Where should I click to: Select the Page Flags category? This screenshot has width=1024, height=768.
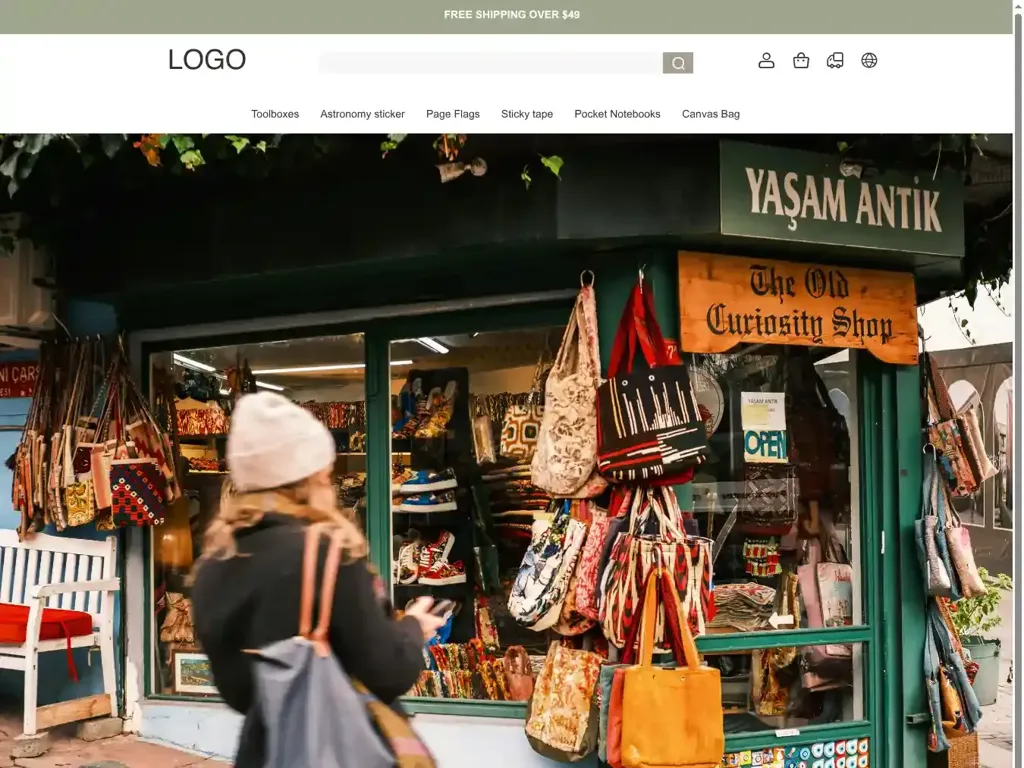453,114
